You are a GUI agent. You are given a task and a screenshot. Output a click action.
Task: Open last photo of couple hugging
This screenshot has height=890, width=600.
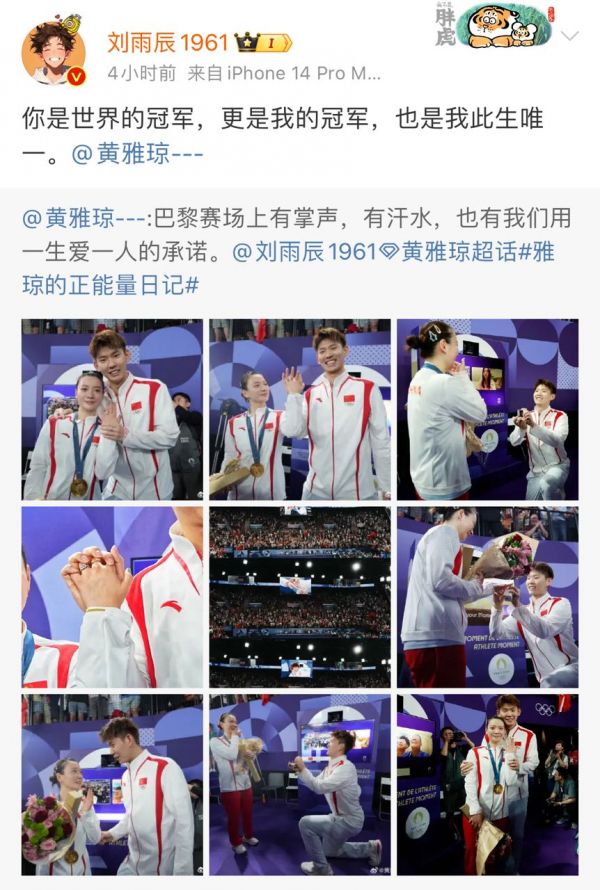tap(487, 784)
